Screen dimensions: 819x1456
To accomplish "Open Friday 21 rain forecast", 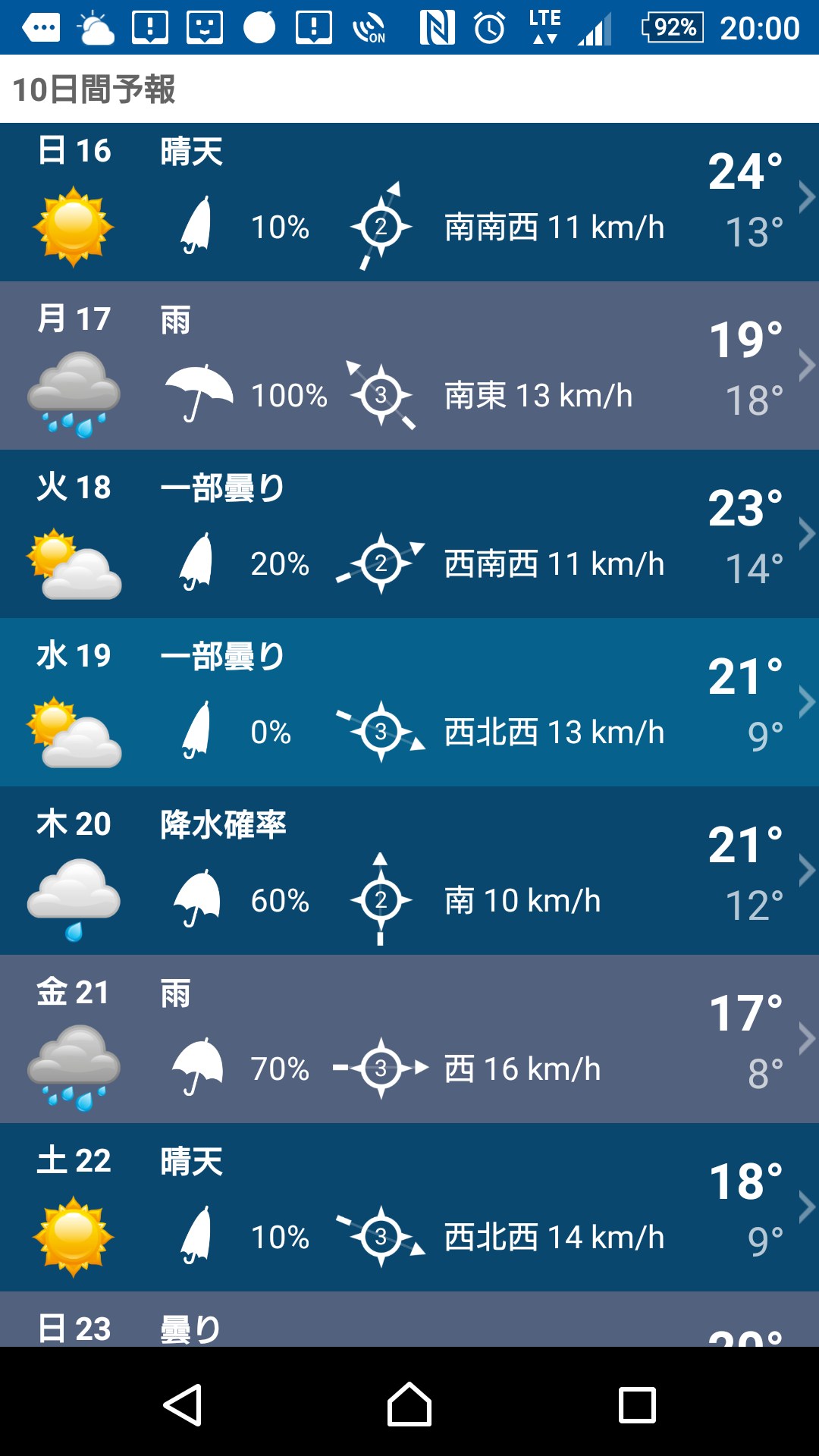I will pyautogui.click(x=409, y=1040).
